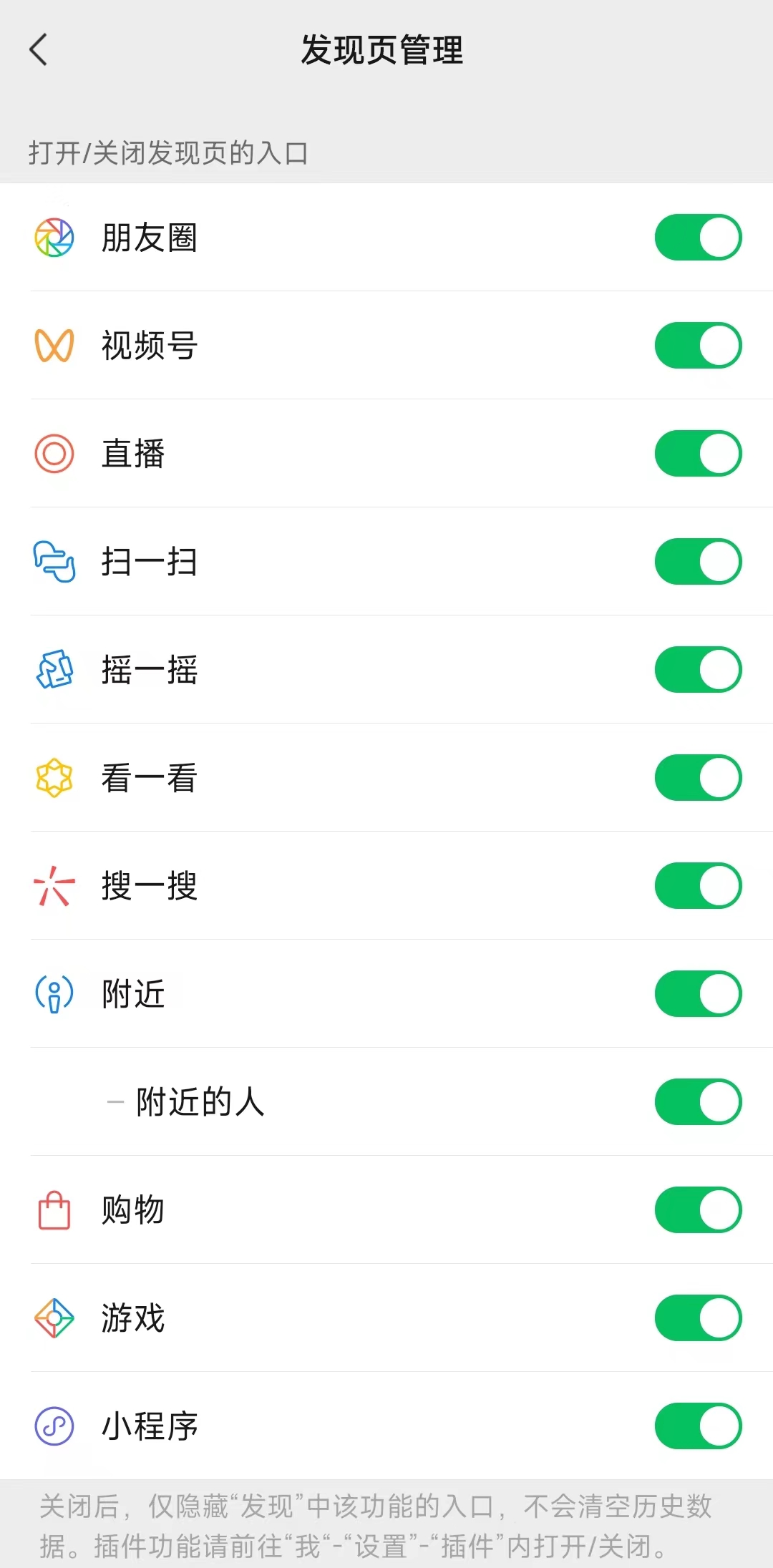The width and height of the screenshot is (773, 1568).
Task: Disable 附近的人 switch
Action: [698, 1102]
